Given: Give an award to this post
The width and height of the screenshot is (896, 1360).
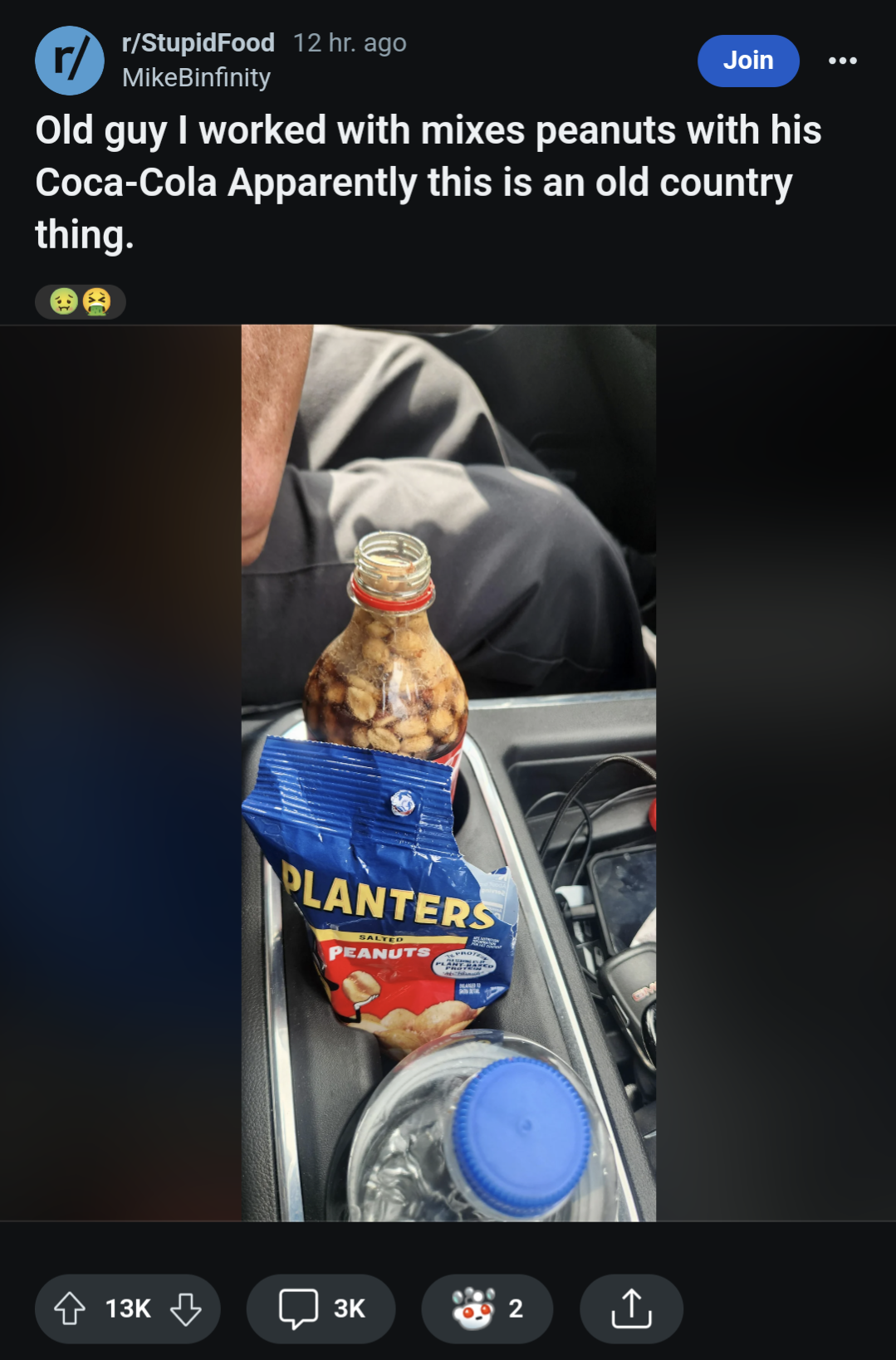Looking at the screenshot, I should tap(487, 1309).
